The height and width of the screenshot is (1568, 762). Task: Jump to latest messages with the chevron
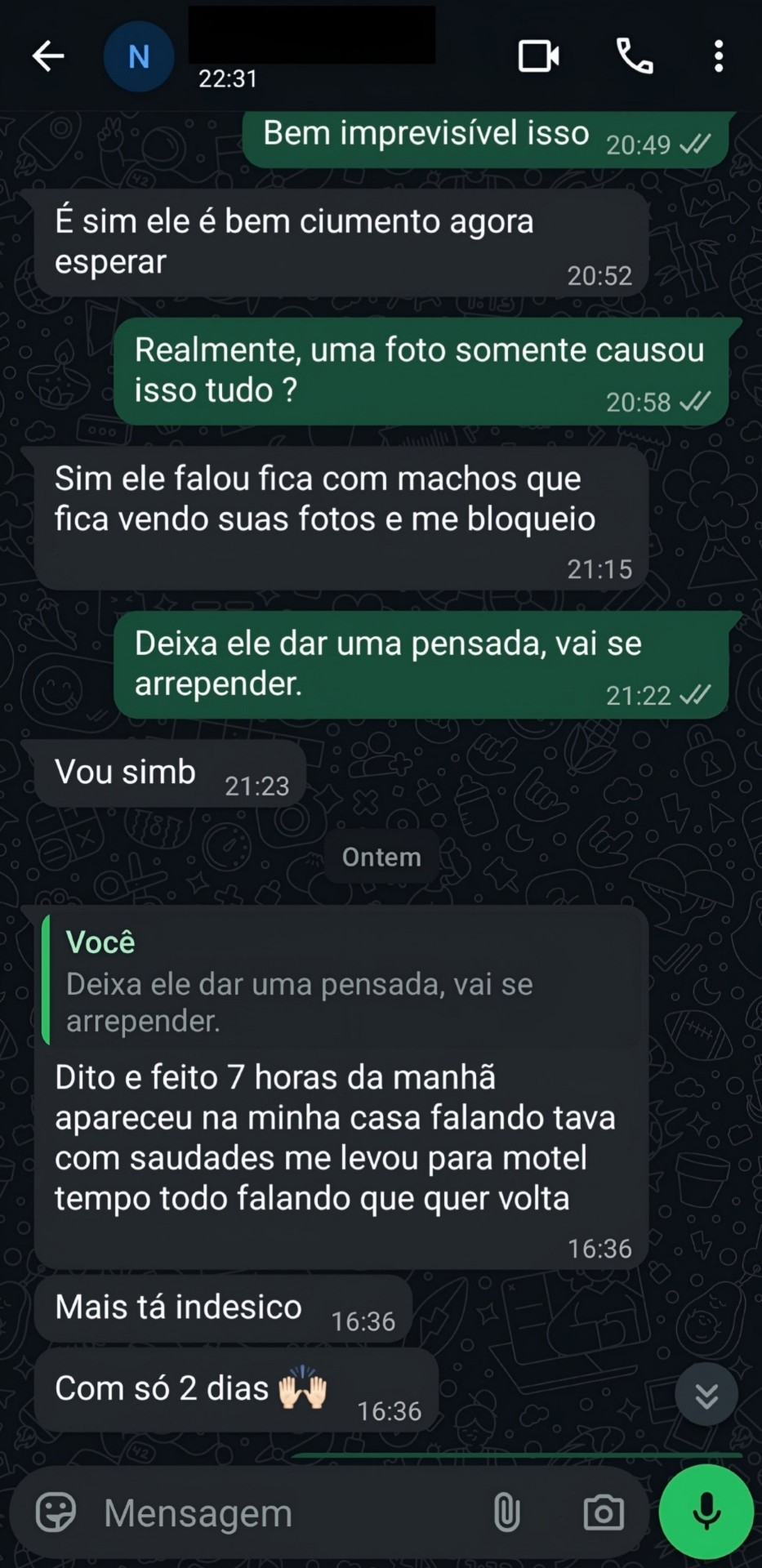click(x=706, y=1393)
